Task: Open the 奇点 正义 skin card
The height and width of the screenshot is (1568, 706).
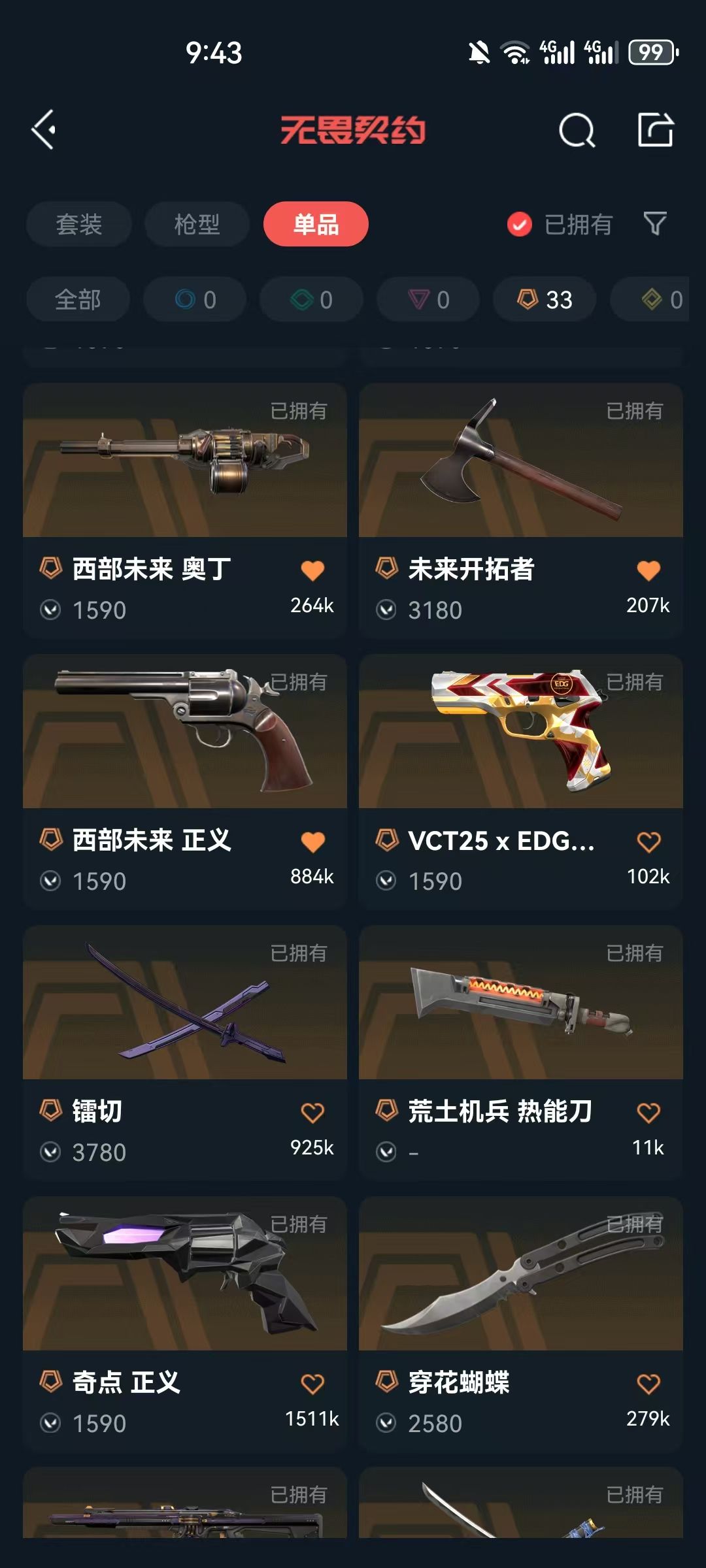Action: 185,1324
